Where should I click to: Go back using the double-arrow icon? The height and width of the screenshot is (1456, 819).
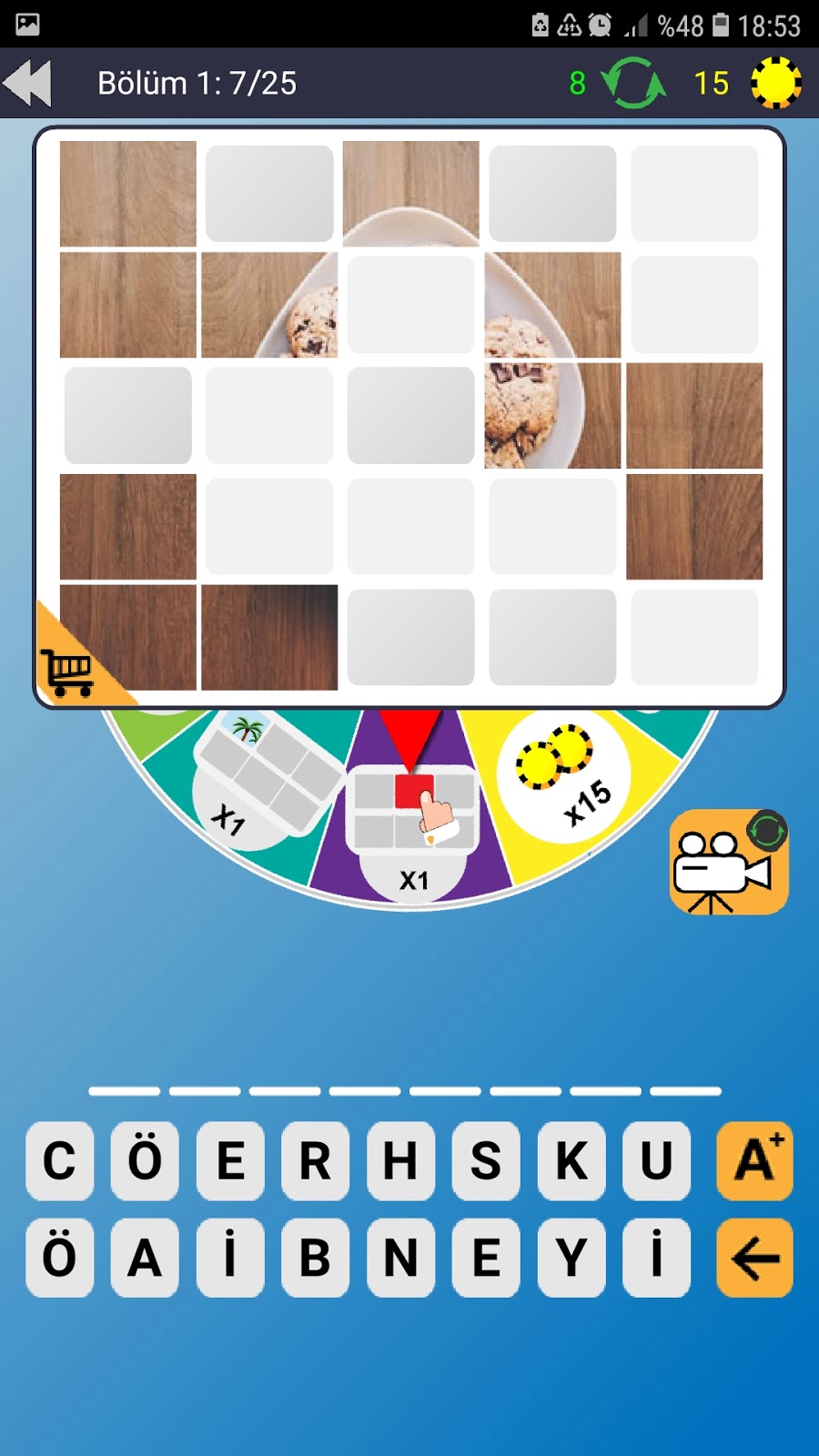28,84
